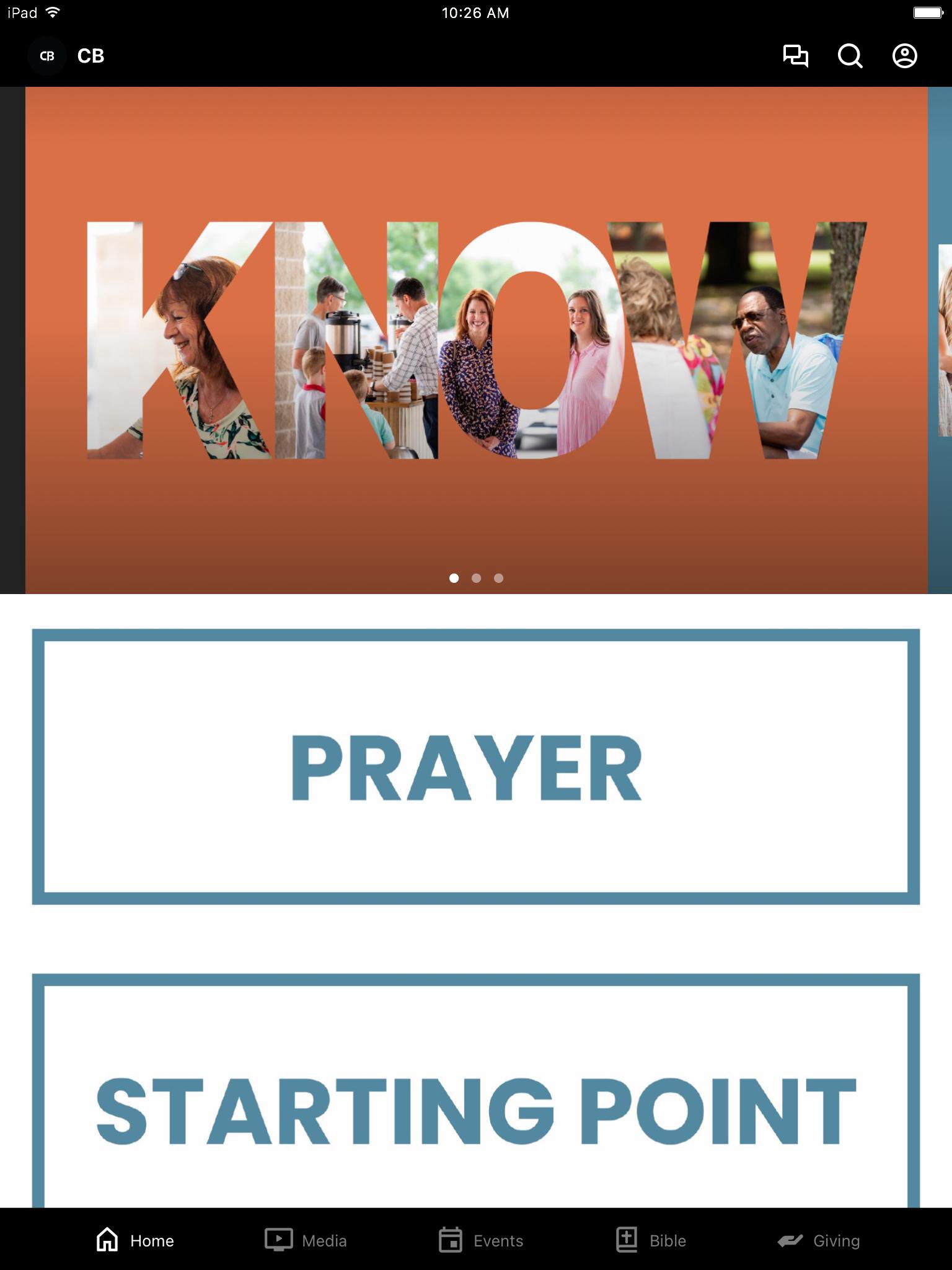Open the PRAYER card
Image resolution: width=952 pixels, height=1270 pixels.
tap(476, 766)
